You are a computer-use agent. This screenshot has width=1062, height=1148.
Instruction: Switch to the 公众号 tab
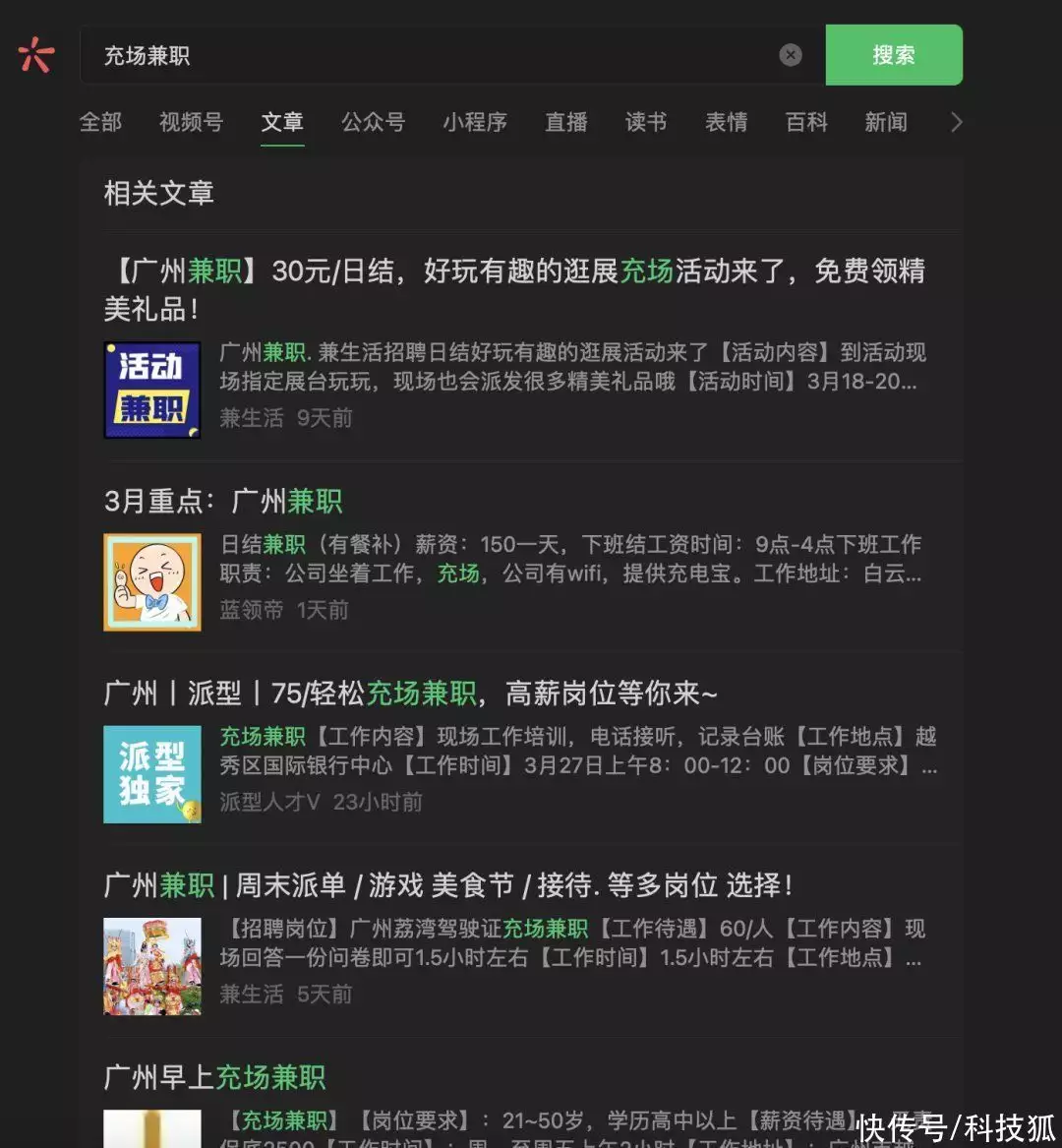coord(373,122)
